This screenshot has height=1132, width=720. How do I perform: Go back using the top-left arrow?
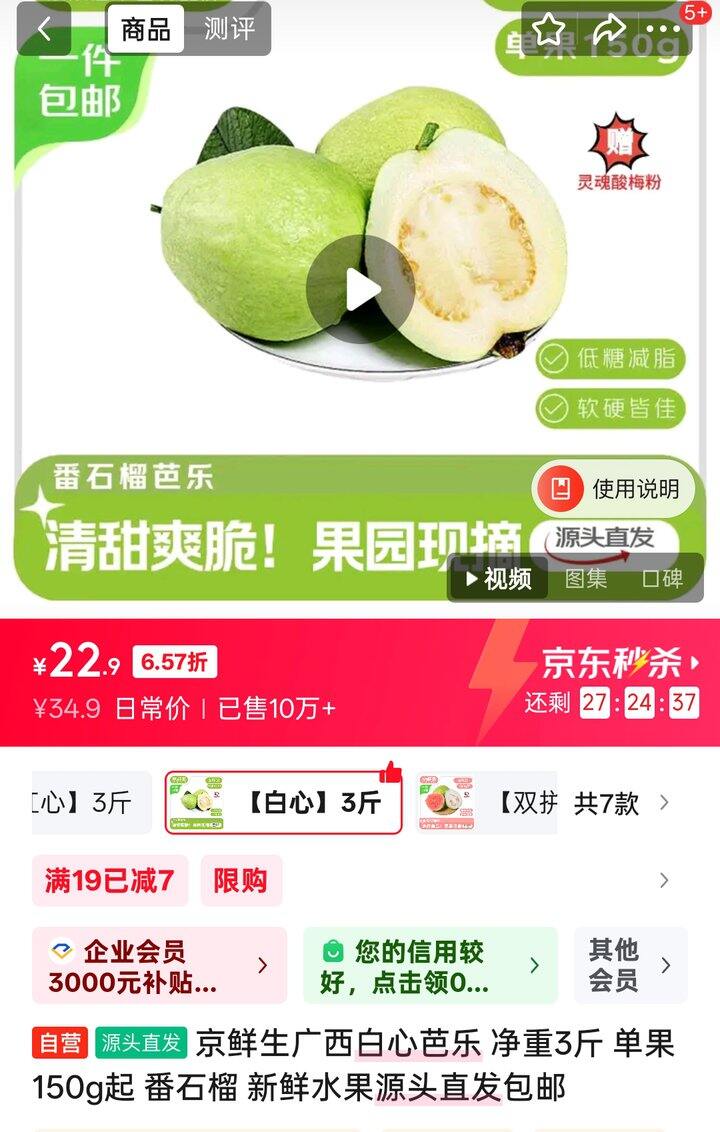(x=44, y=30)
